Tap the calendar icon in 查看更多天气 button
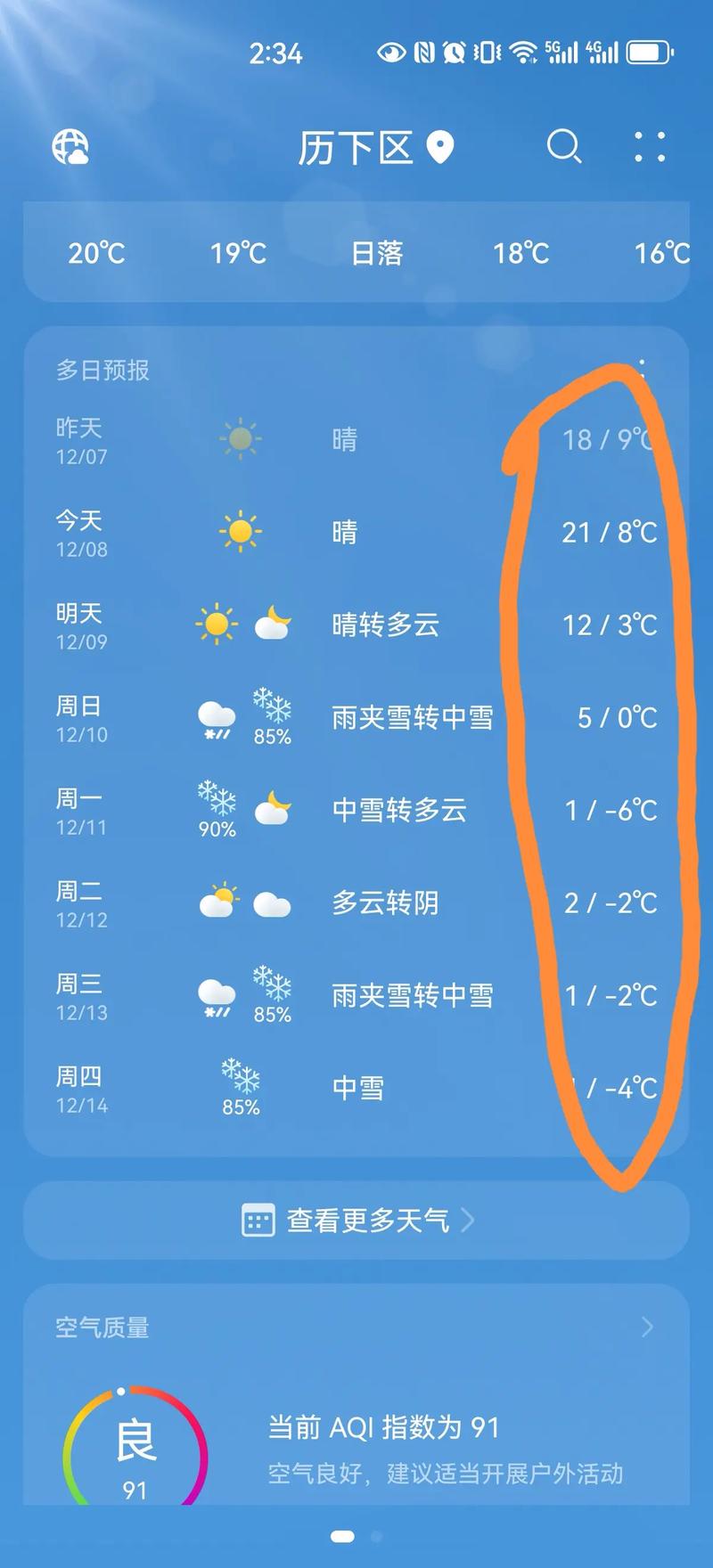The height and width of the screenshot is (1568, 713). click(258, 1220)
